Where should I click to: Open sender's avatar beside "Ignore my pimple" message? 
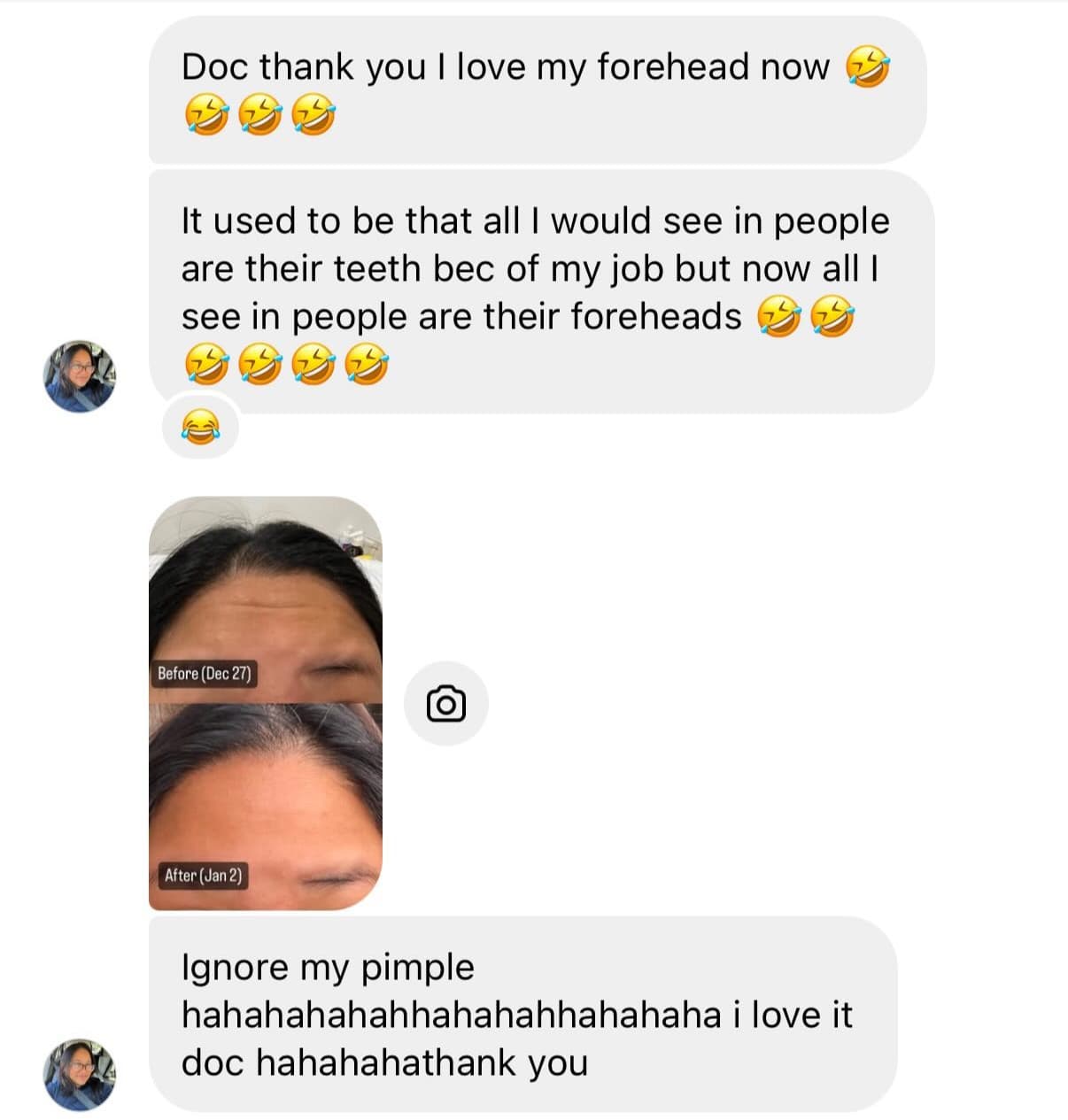(80, 1074)
